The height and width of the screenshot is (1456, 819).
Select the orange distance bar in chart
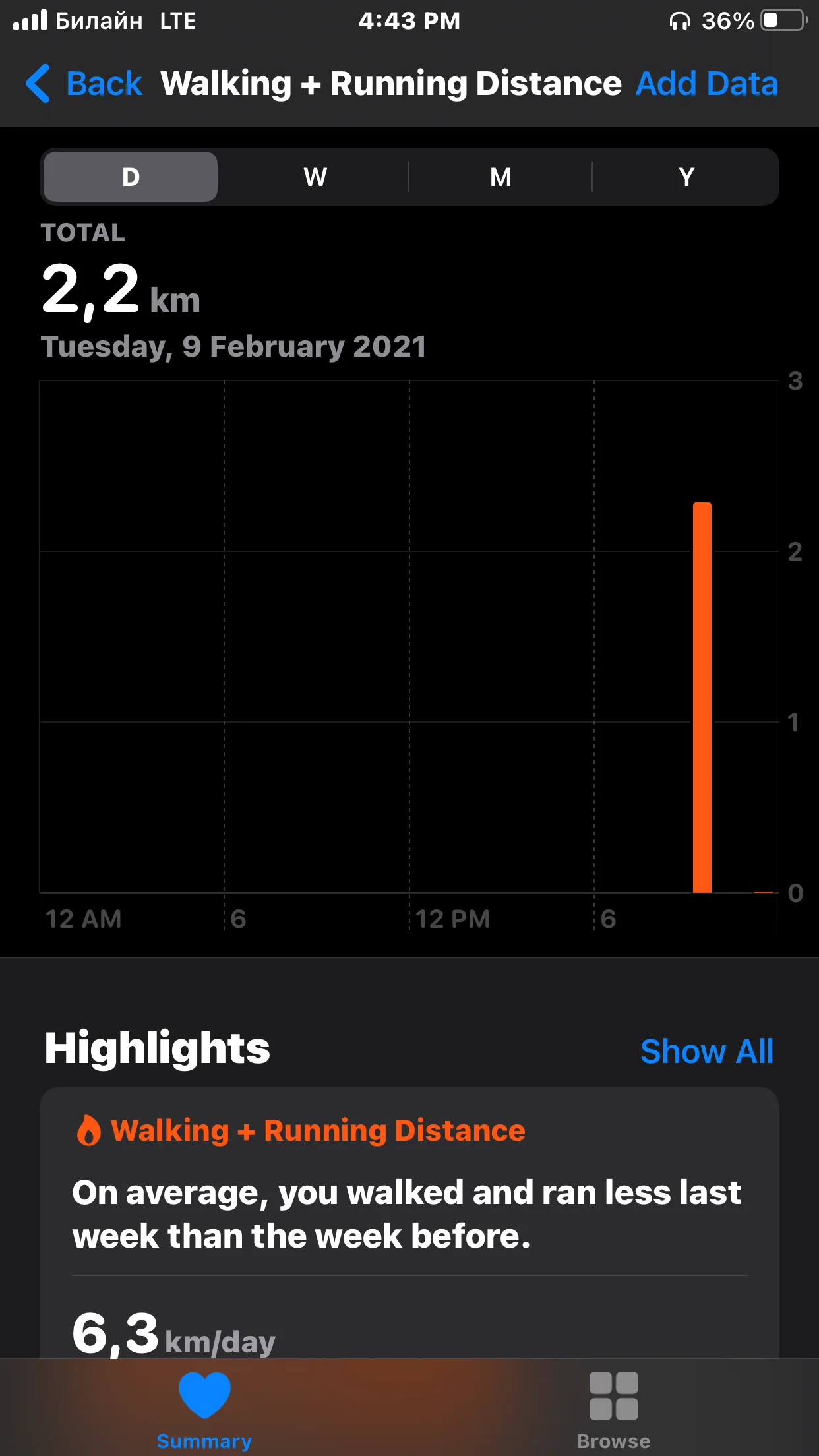[x=702, y=698]
